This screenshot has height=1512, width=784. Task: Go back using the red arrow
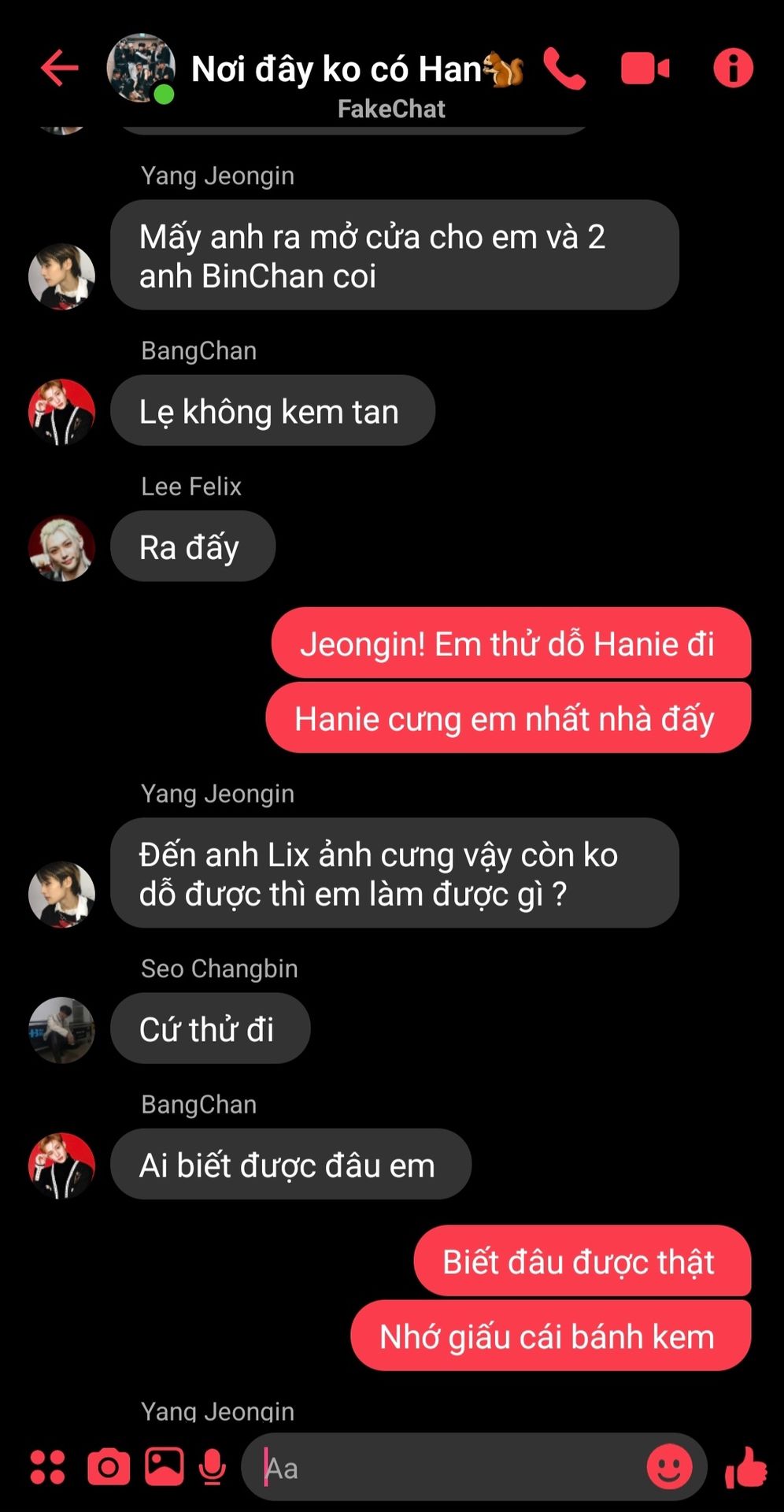60,68
